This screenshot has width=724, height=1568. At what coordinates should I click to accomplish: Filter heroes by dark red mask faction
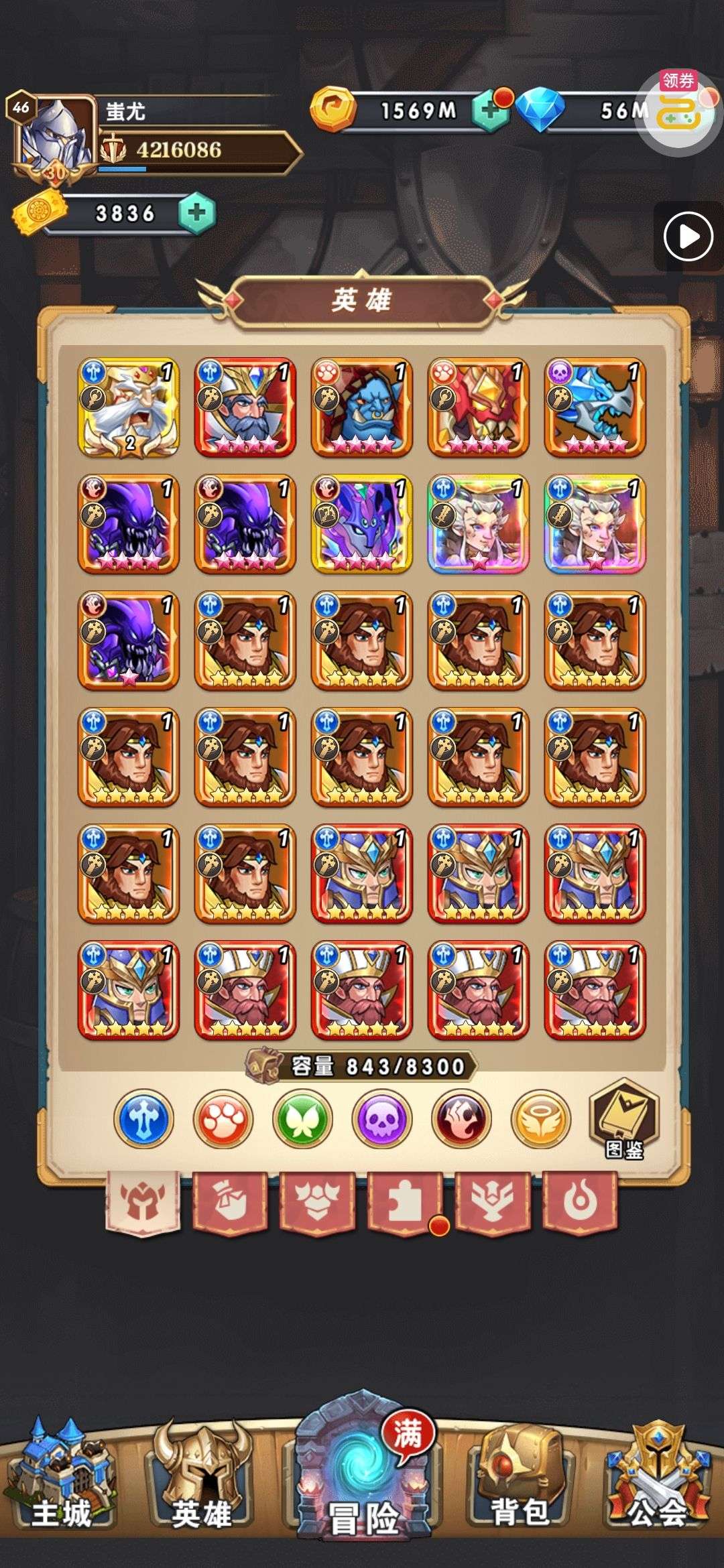461,1119
